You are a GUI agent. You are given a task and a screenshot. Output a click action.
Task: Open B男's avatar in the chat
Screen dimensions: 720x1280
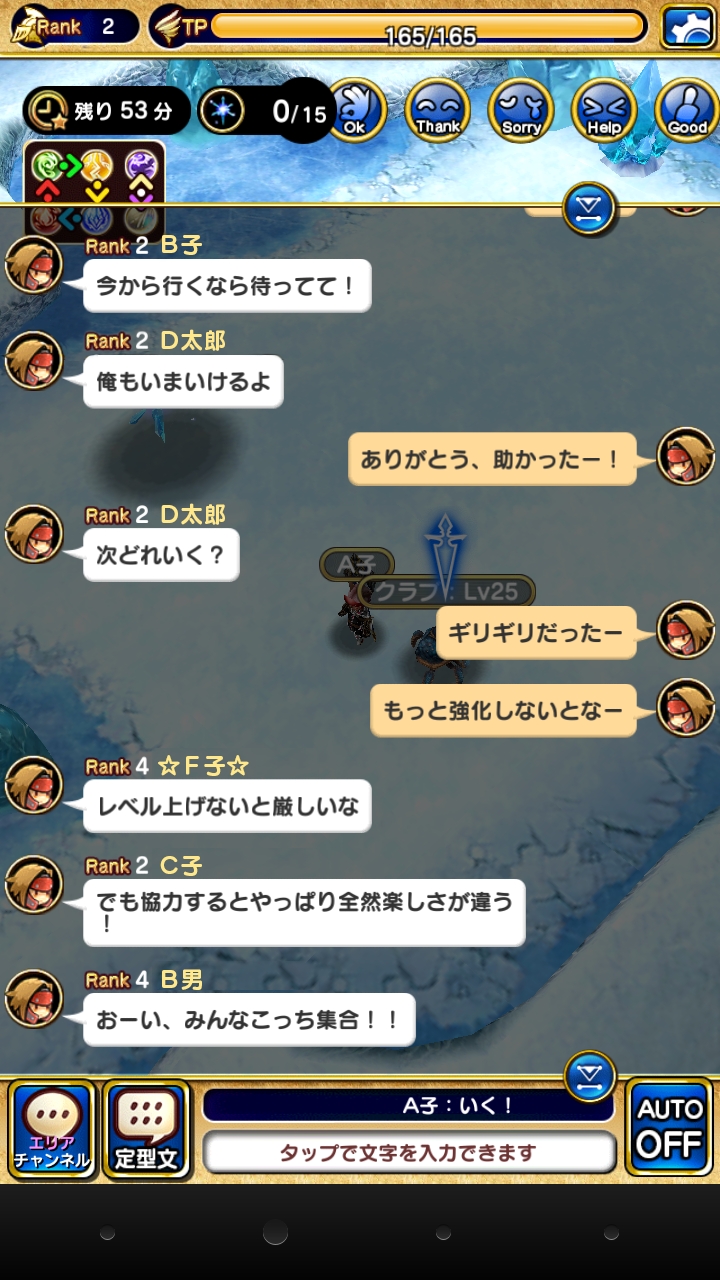34,999
